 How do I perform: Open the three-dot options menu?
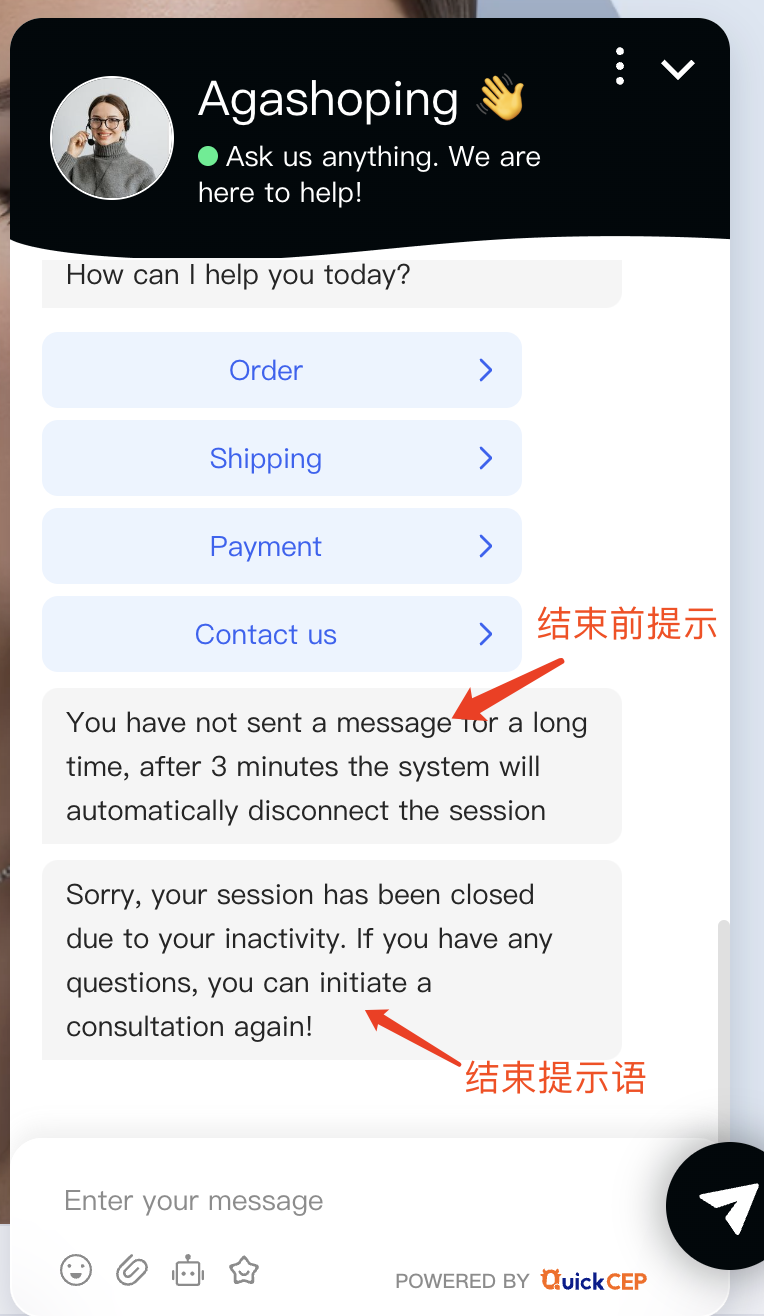pyautogui.click(x=620, y=66)
